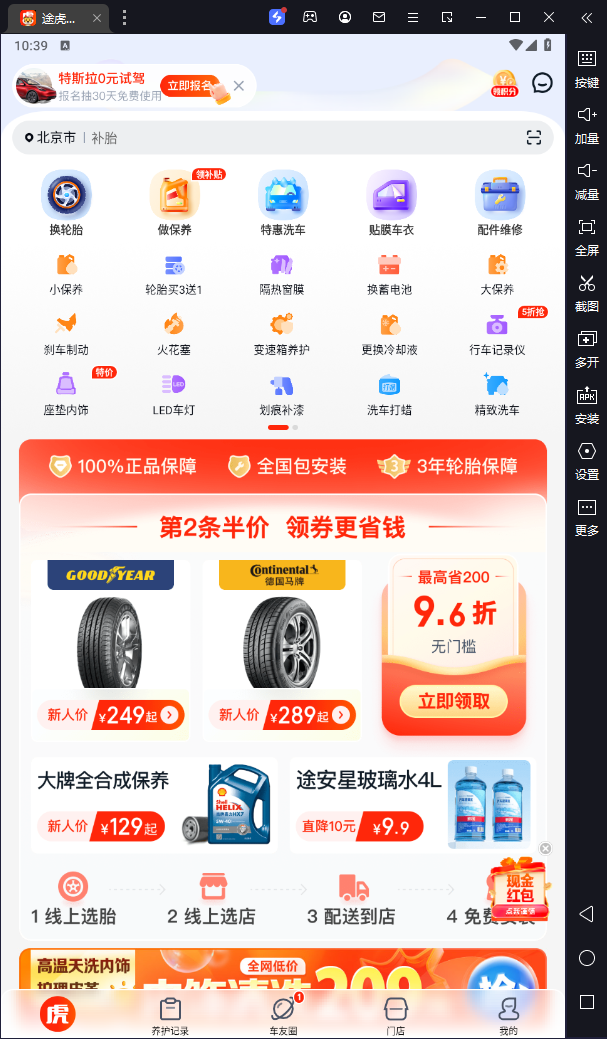Change city from 北京市
The height and width of the screenshot is (1039, 607).
point(51,138)
